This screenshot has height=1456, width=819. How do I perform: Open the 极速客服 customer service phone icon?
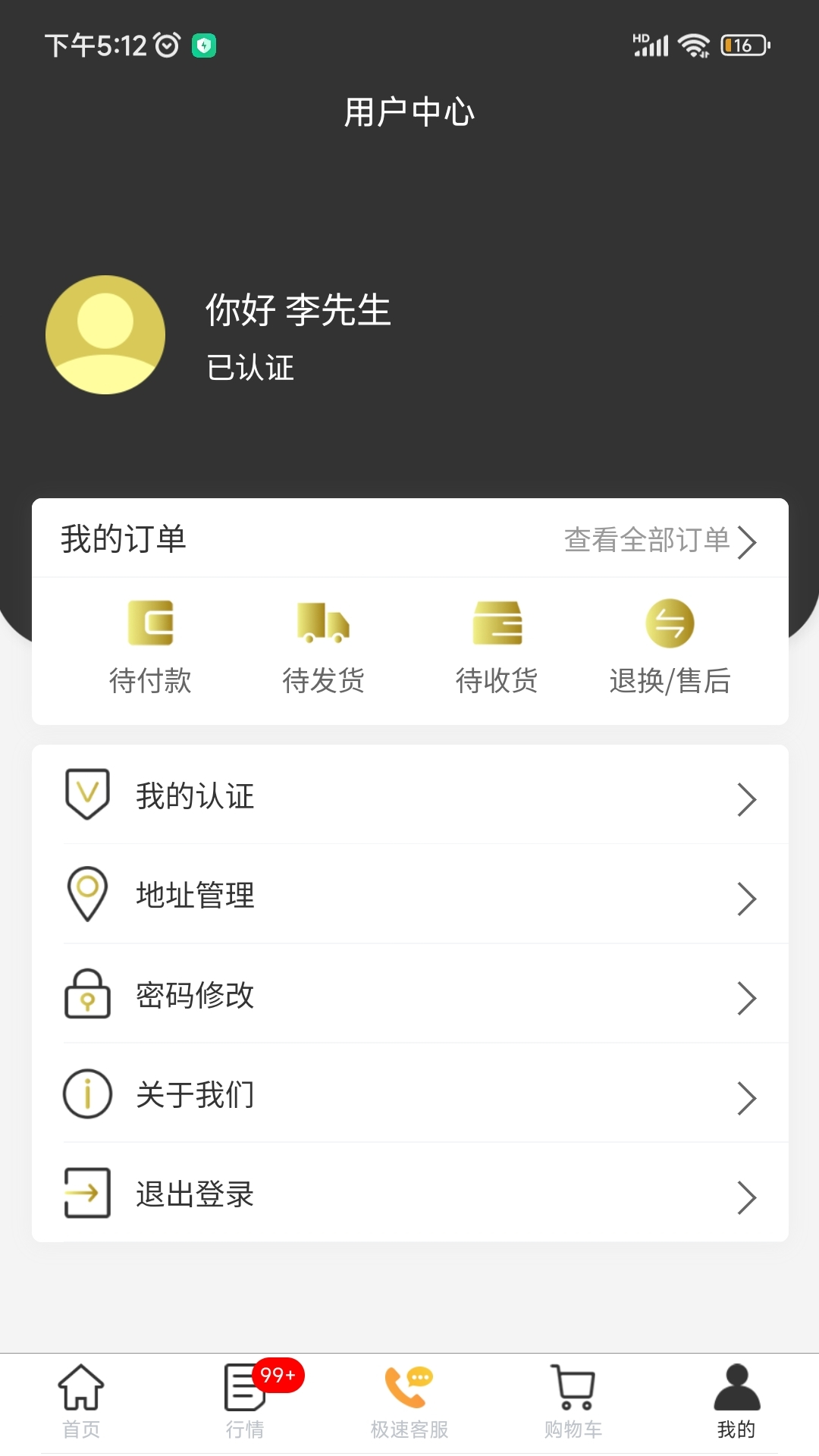click(408, 1394)
